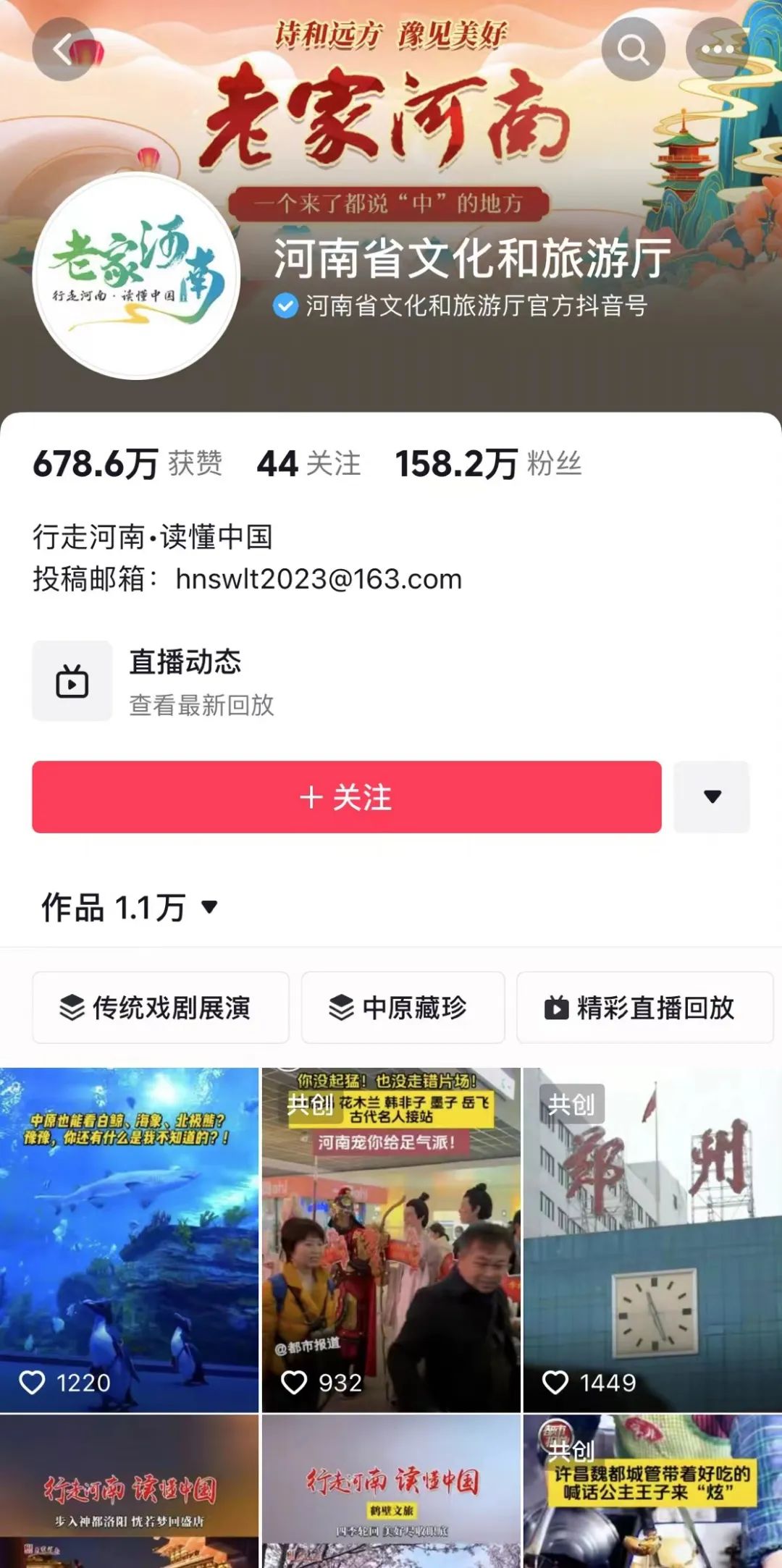
Task: Open the 中原藏珍 collection
Action: click(x=403, y=1007)
